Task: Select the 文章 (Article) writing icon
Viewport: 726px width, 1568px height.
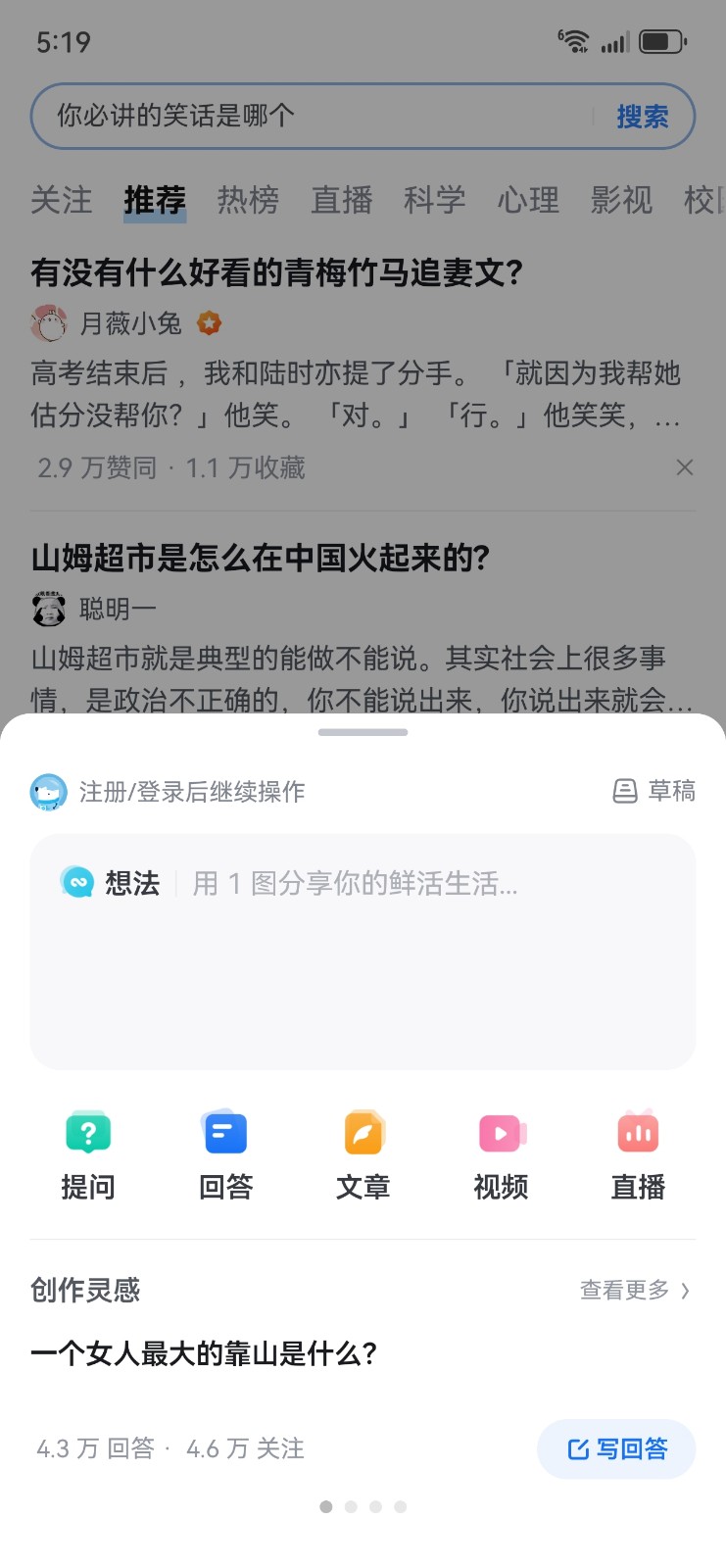Action: (363, 1132)
